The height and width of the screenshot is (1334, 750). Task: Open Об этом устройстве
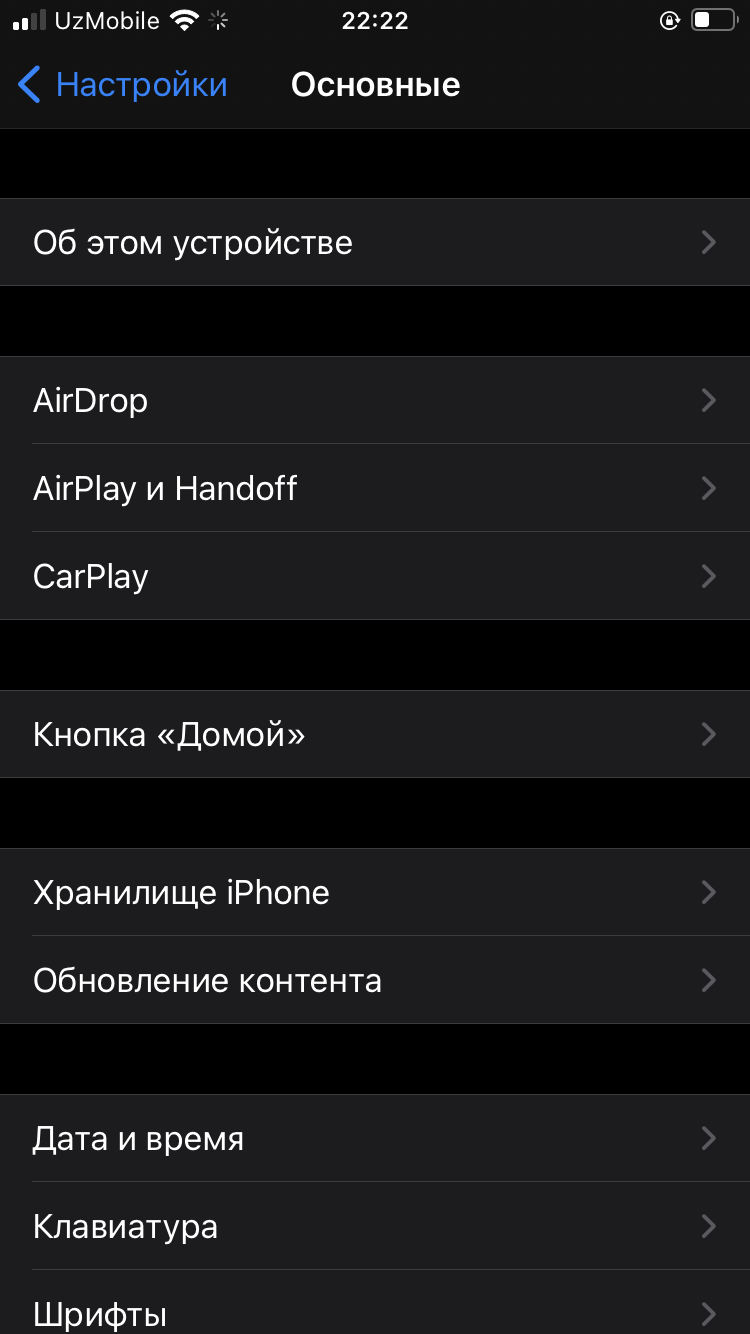pyautogui.click(x=375, y=243)
